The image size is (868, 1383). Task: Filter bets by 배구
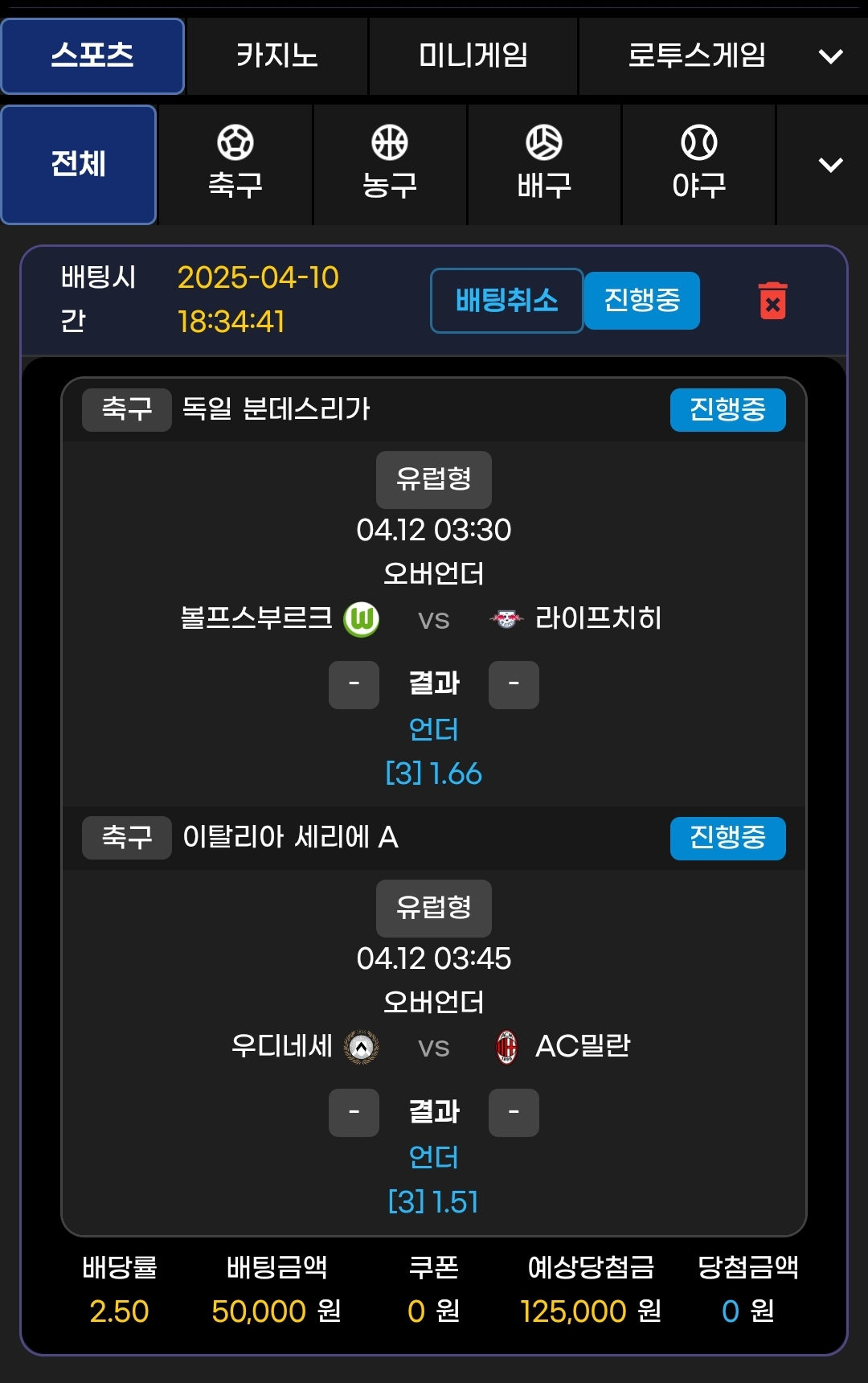point(544,164)
